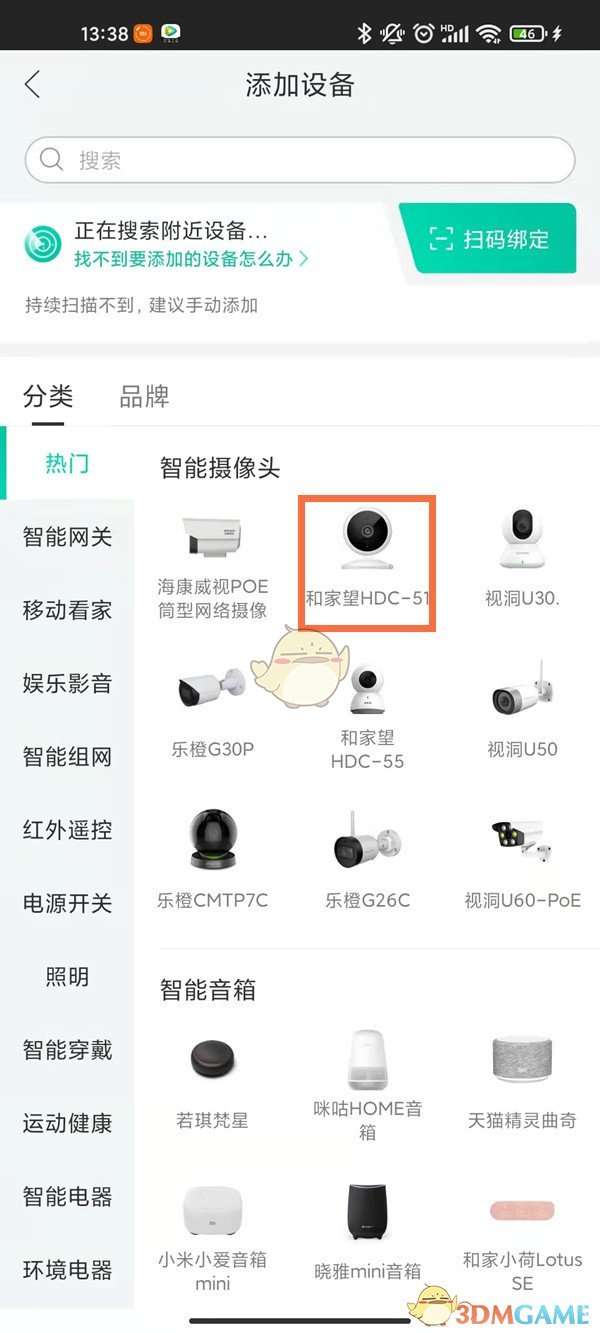
Task: Select the 智能网关 category
Action: point(67,537)
